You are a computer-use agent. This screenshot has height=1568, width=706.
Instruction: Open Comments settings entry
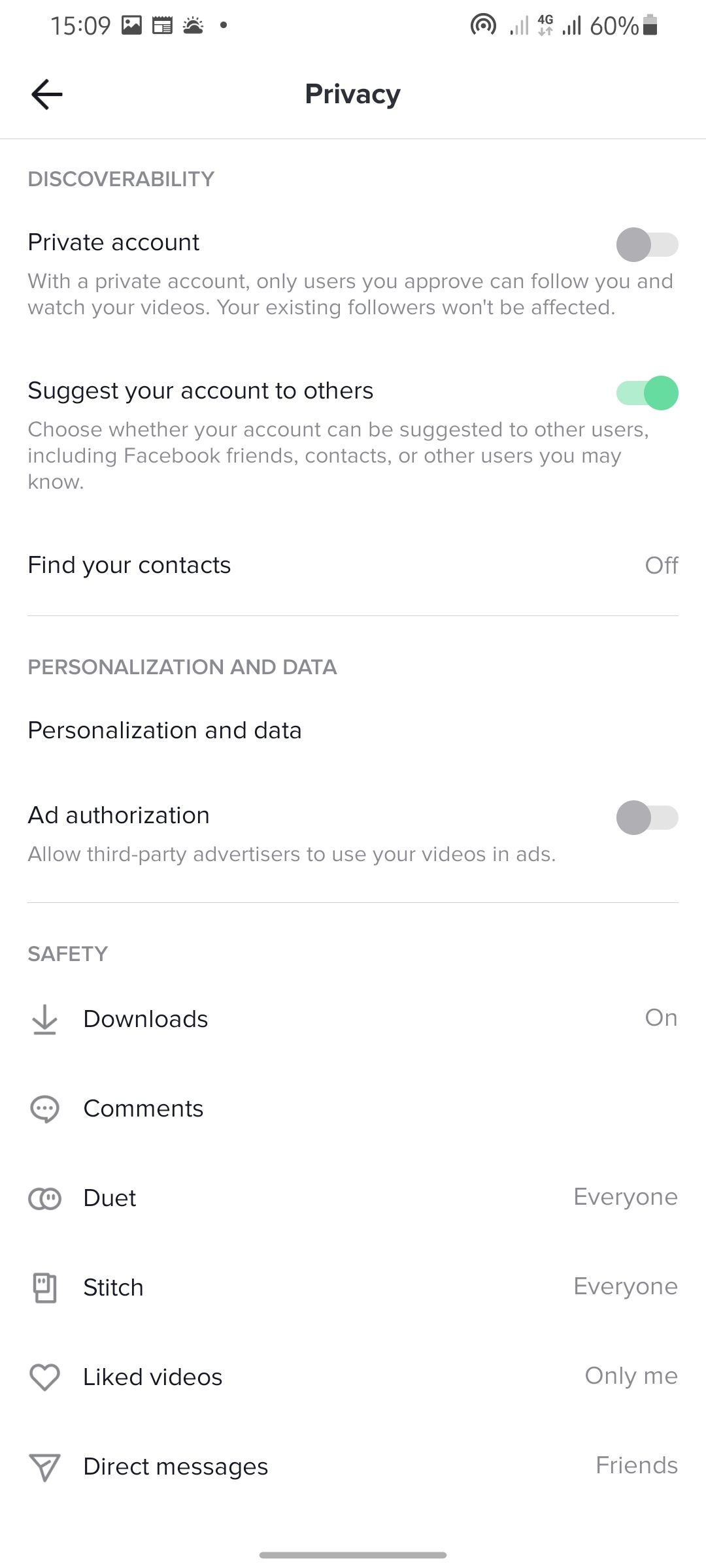pos(353,1109)
